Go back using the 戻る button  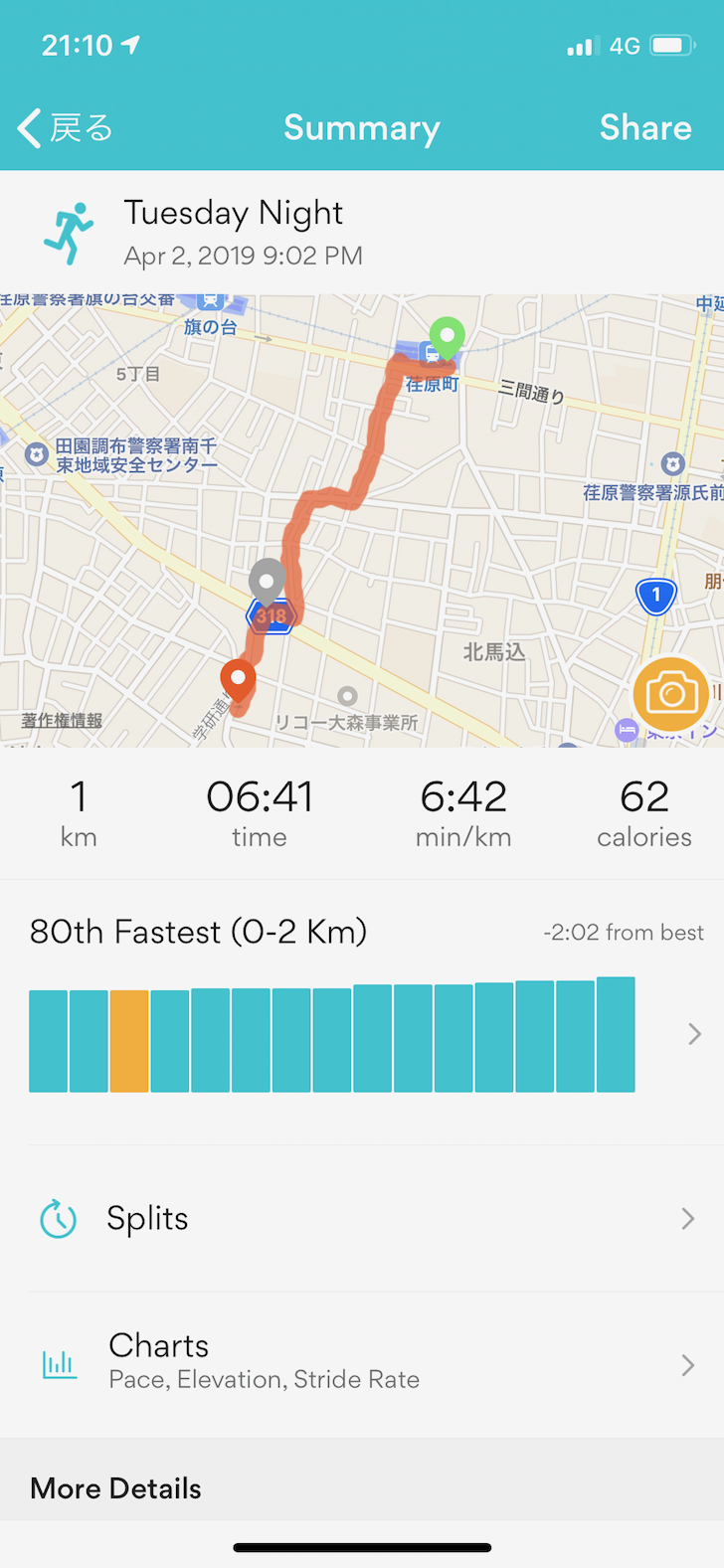coord(66,128)
